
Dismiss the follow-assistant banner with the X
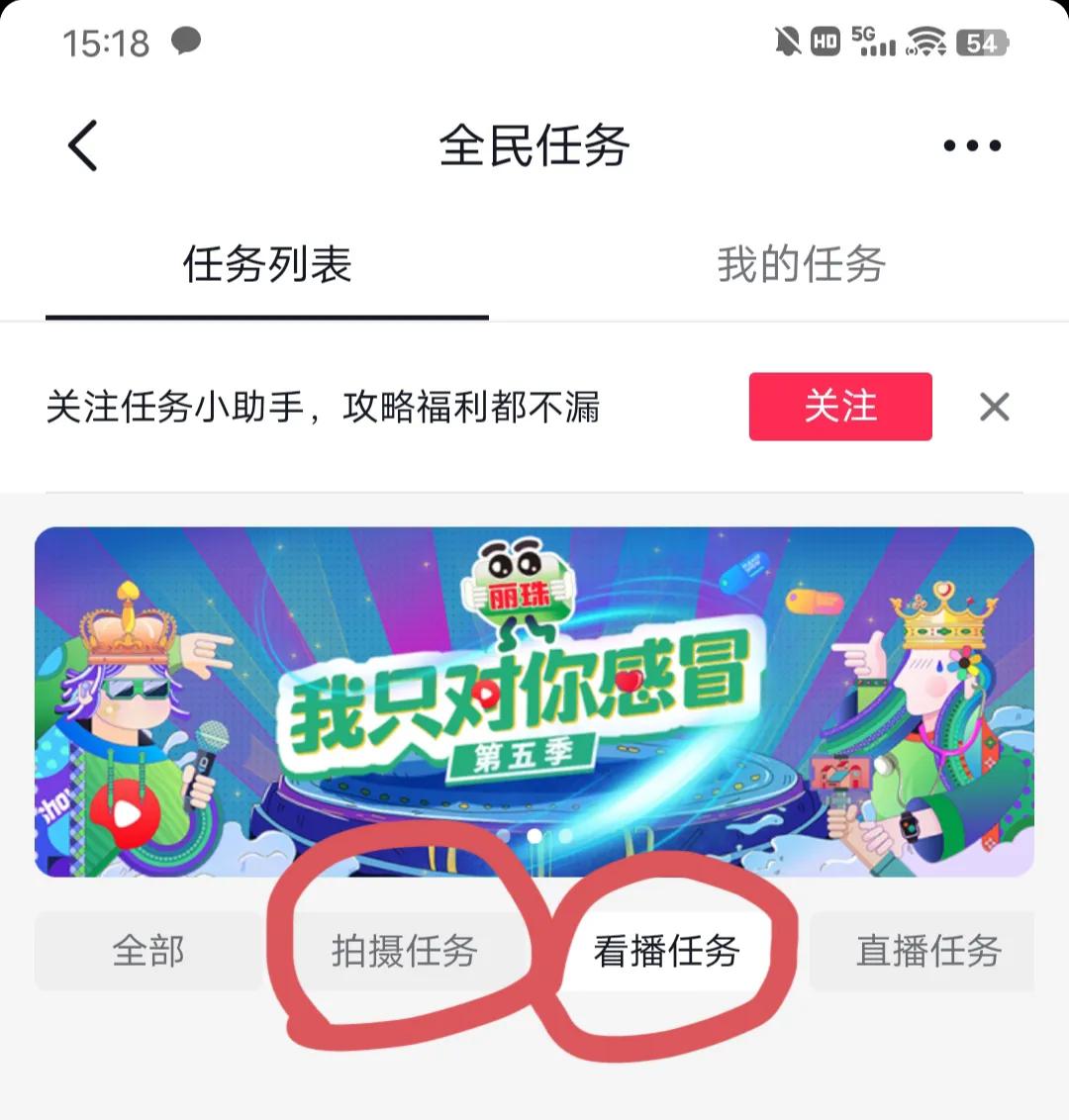click(x=994, y=406)
